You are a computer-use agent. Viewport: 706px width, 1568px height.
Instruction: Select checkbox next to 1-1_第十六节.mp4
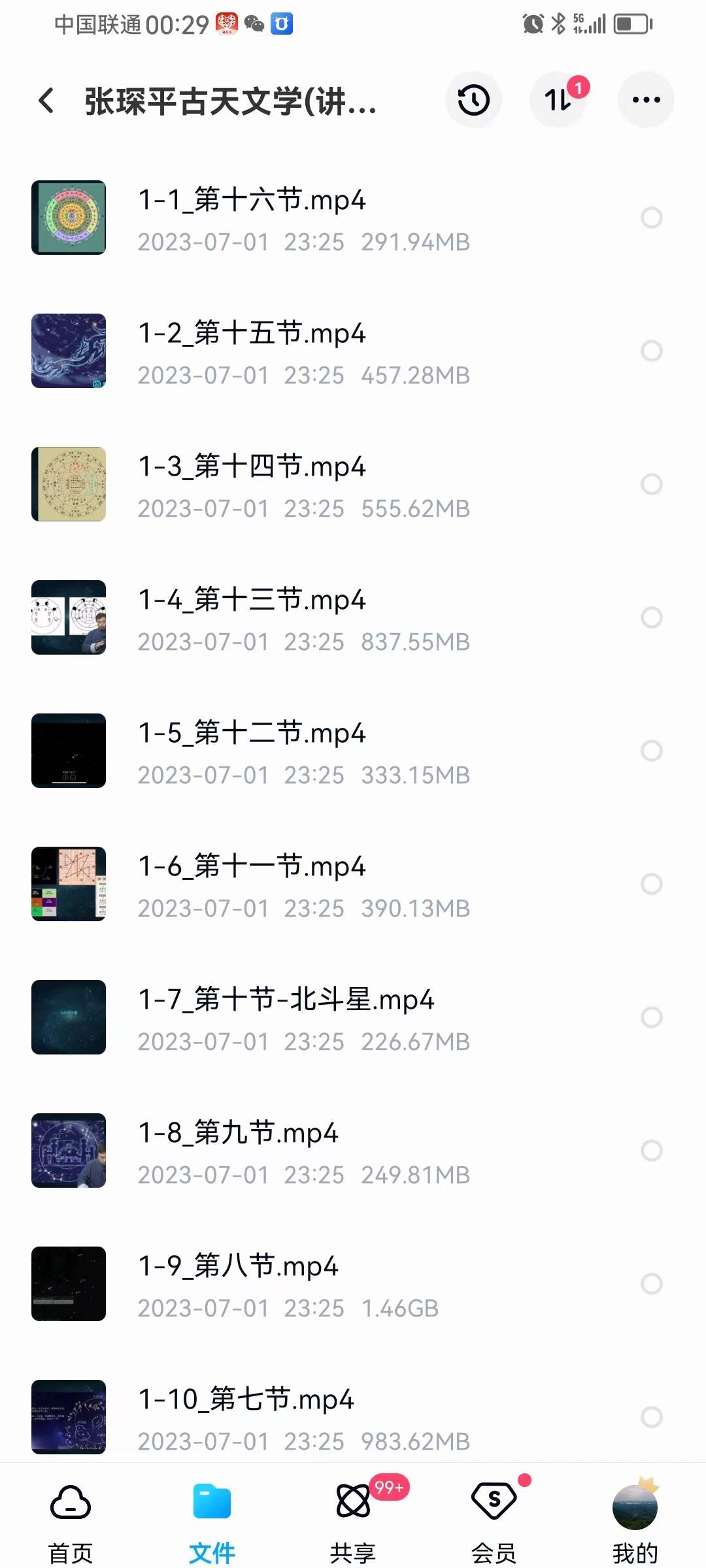[x=652, y=218]
